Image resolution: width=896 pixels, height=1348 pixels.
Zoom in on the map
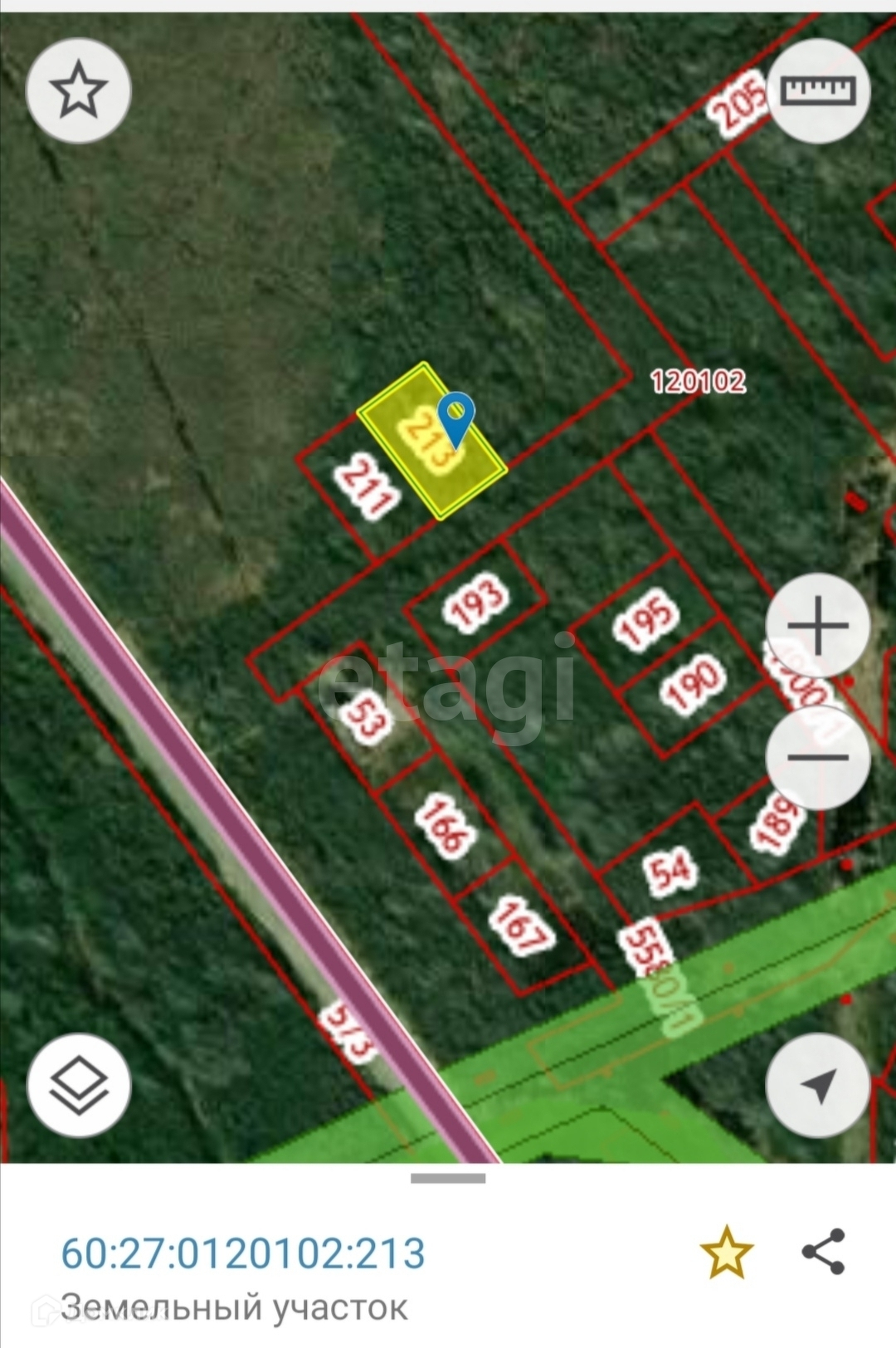(x=818, y=625)
